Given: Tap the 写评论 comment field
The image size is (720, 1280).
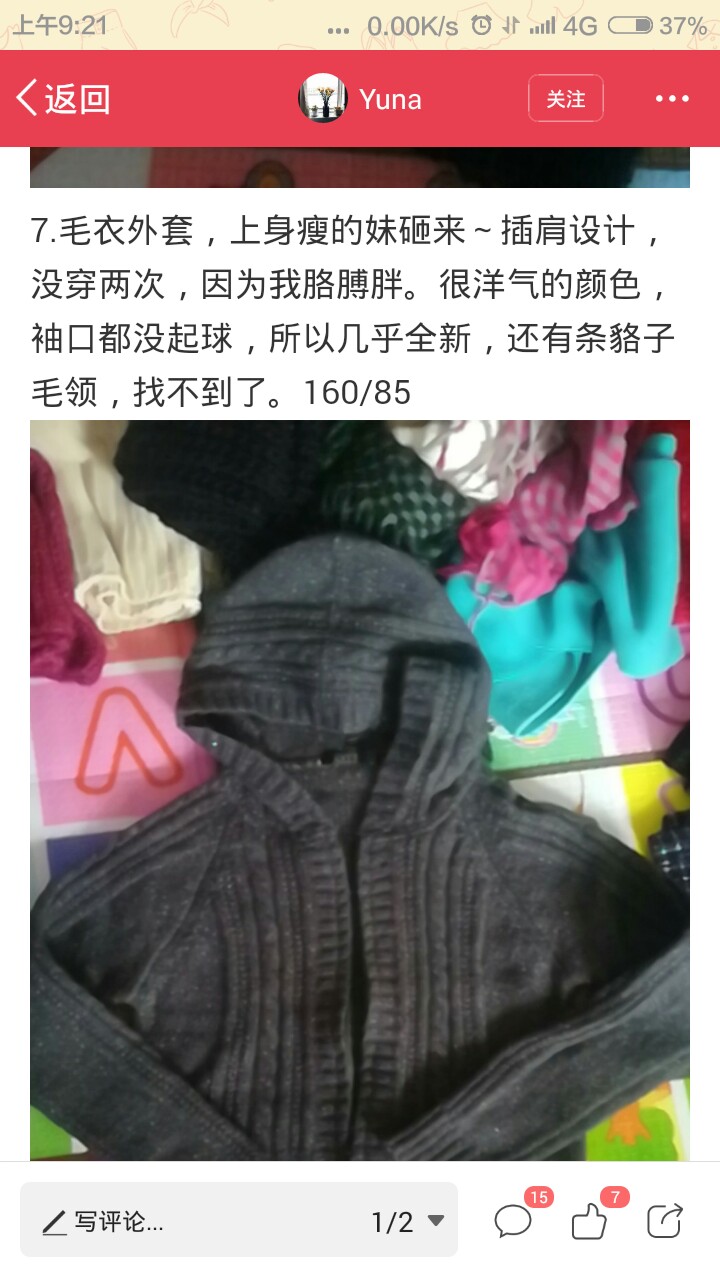Looking at the screenshot, I should (x=190, y=1221).
